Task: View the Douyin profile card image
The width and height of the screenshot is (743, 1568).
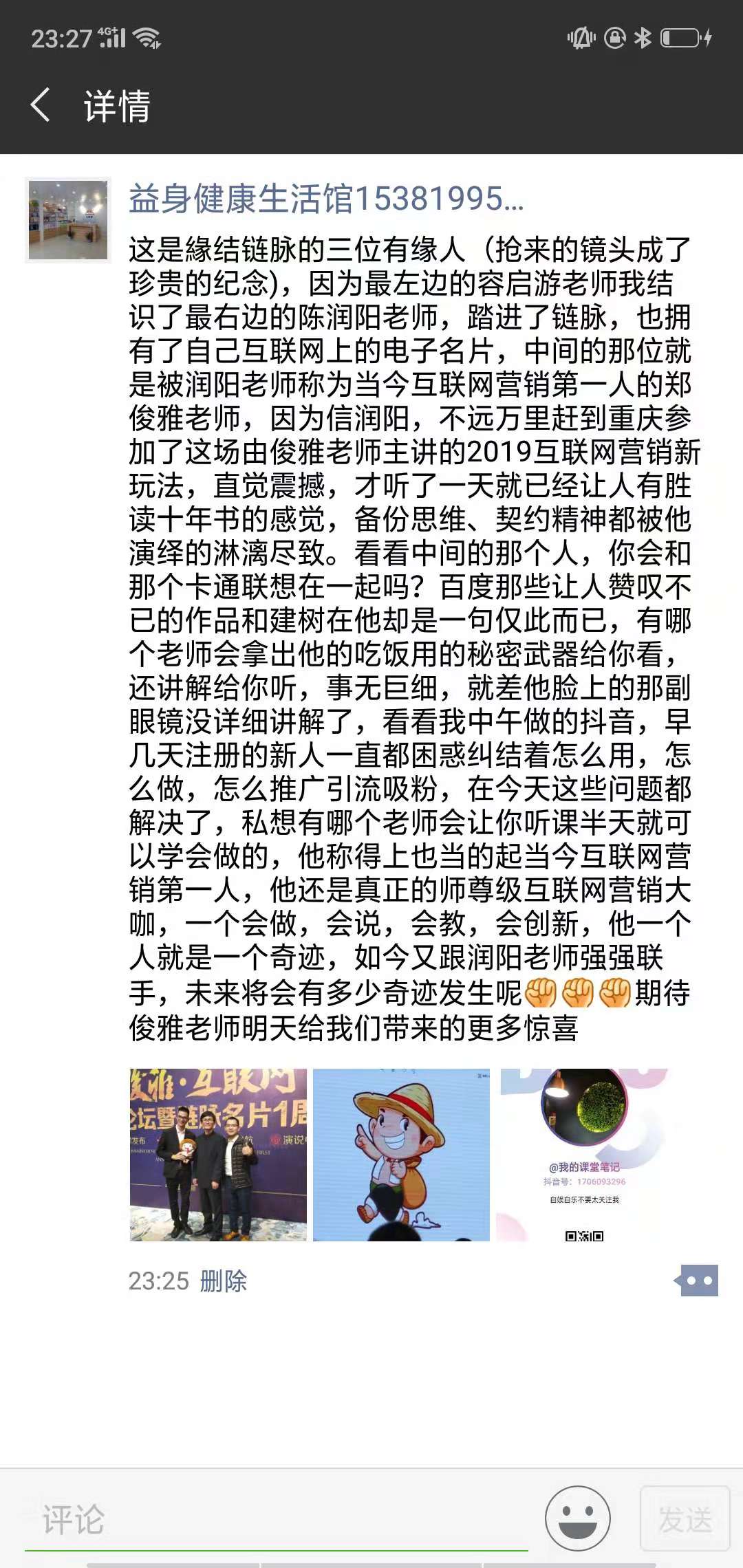Action: [x=584, y=1155]
